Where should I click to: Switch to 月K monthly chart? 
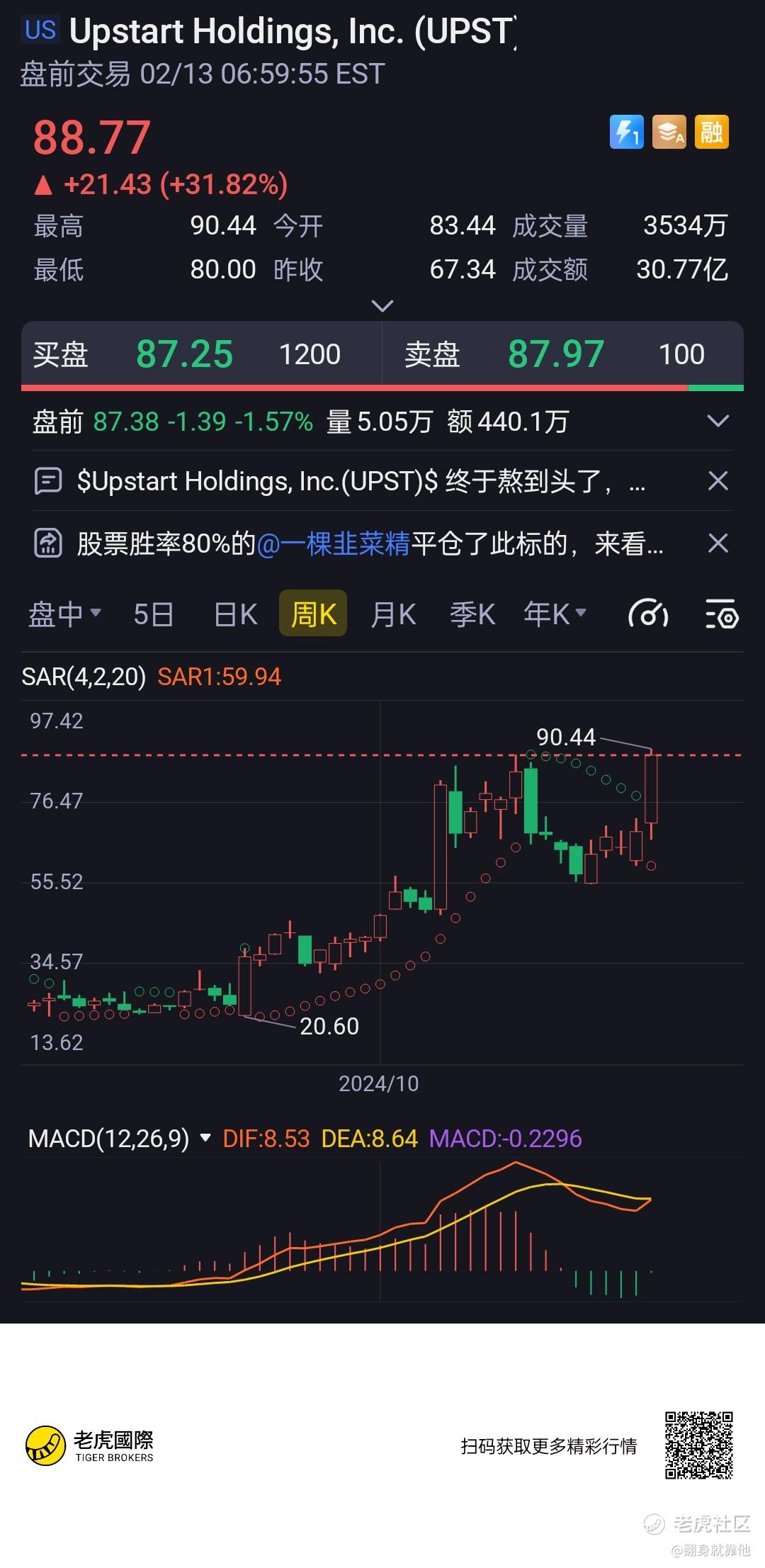click(393, 614)
